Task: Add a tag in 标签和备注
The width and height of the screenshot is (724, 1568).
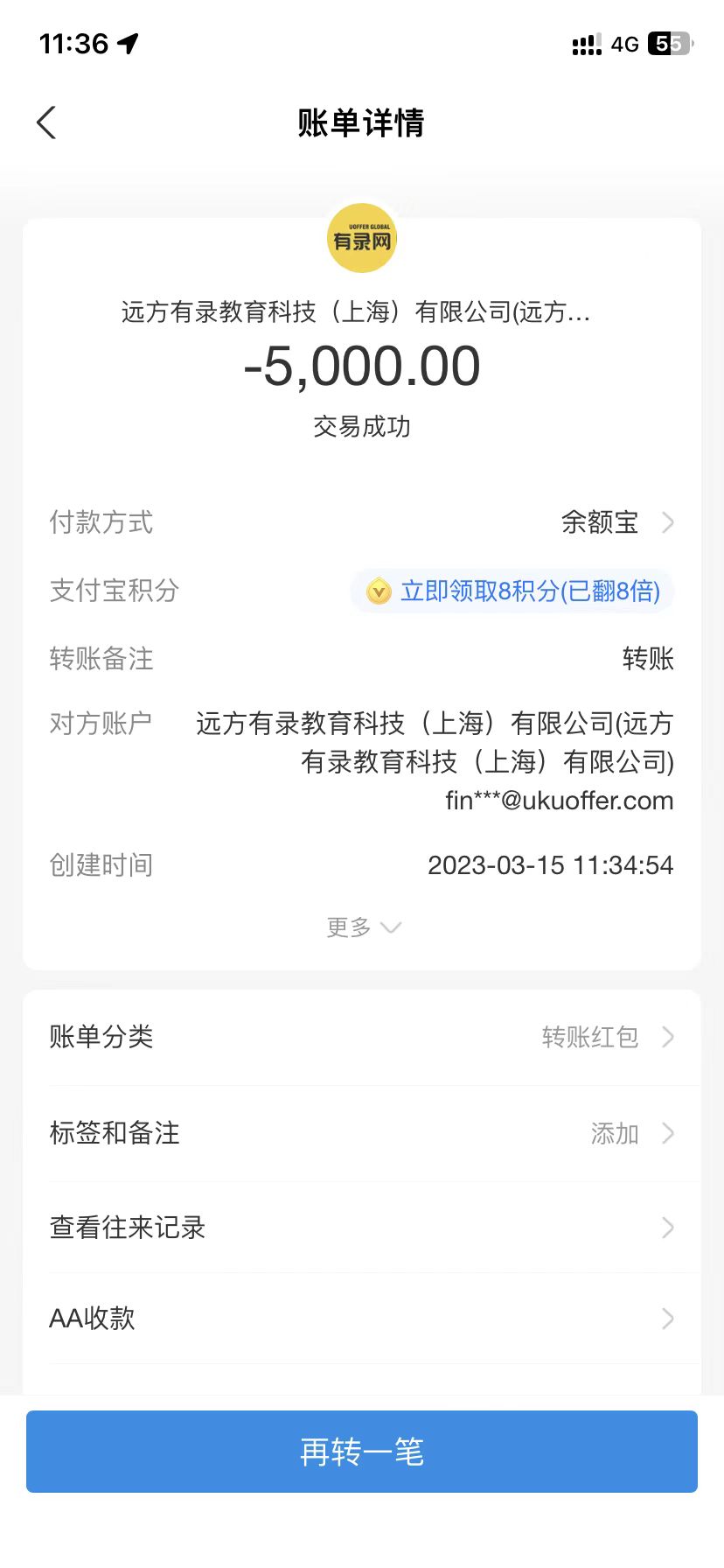Action: click(x=362, y=1134)
